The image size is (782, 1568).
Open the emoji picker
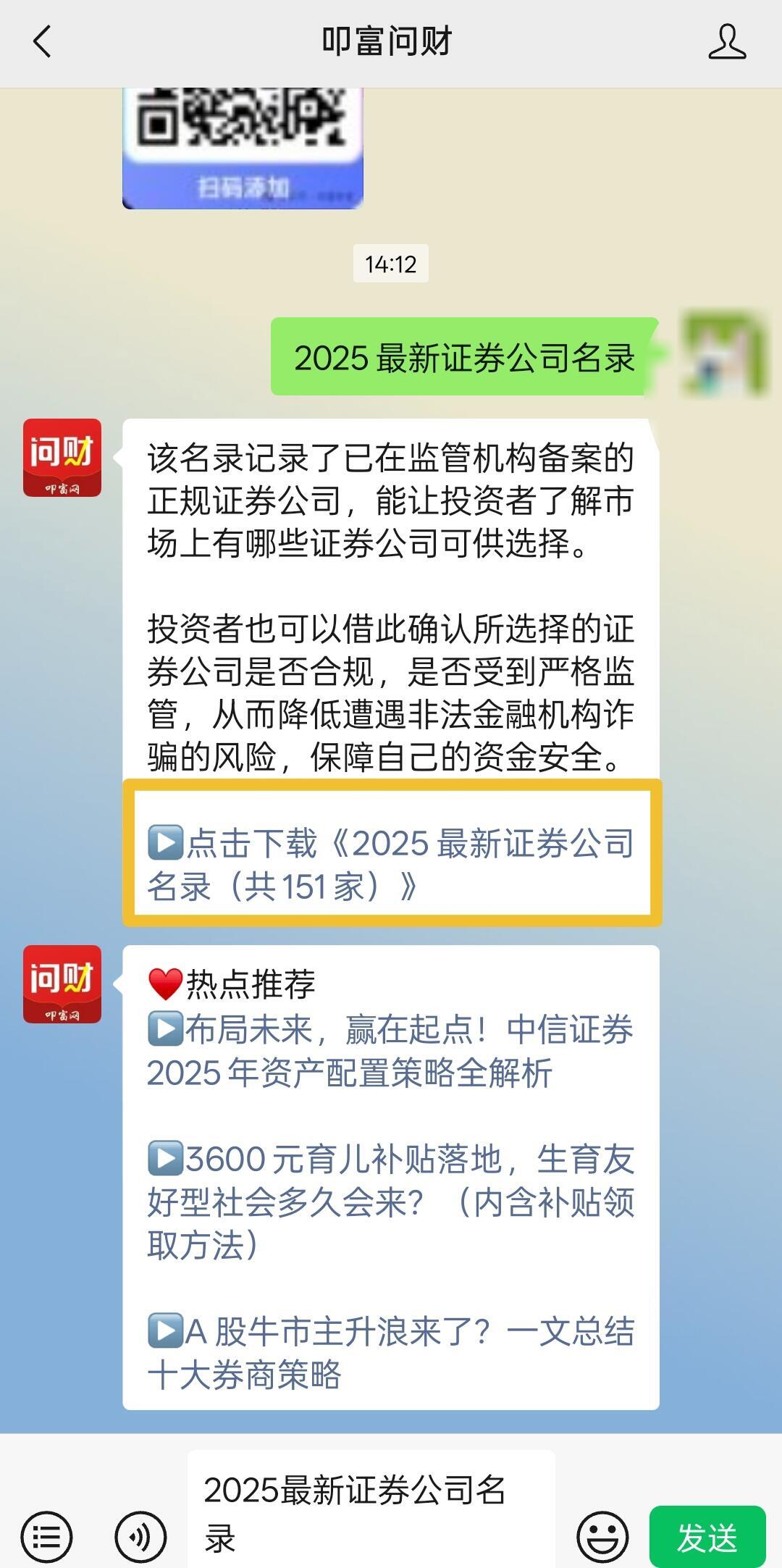(602, 1537)
